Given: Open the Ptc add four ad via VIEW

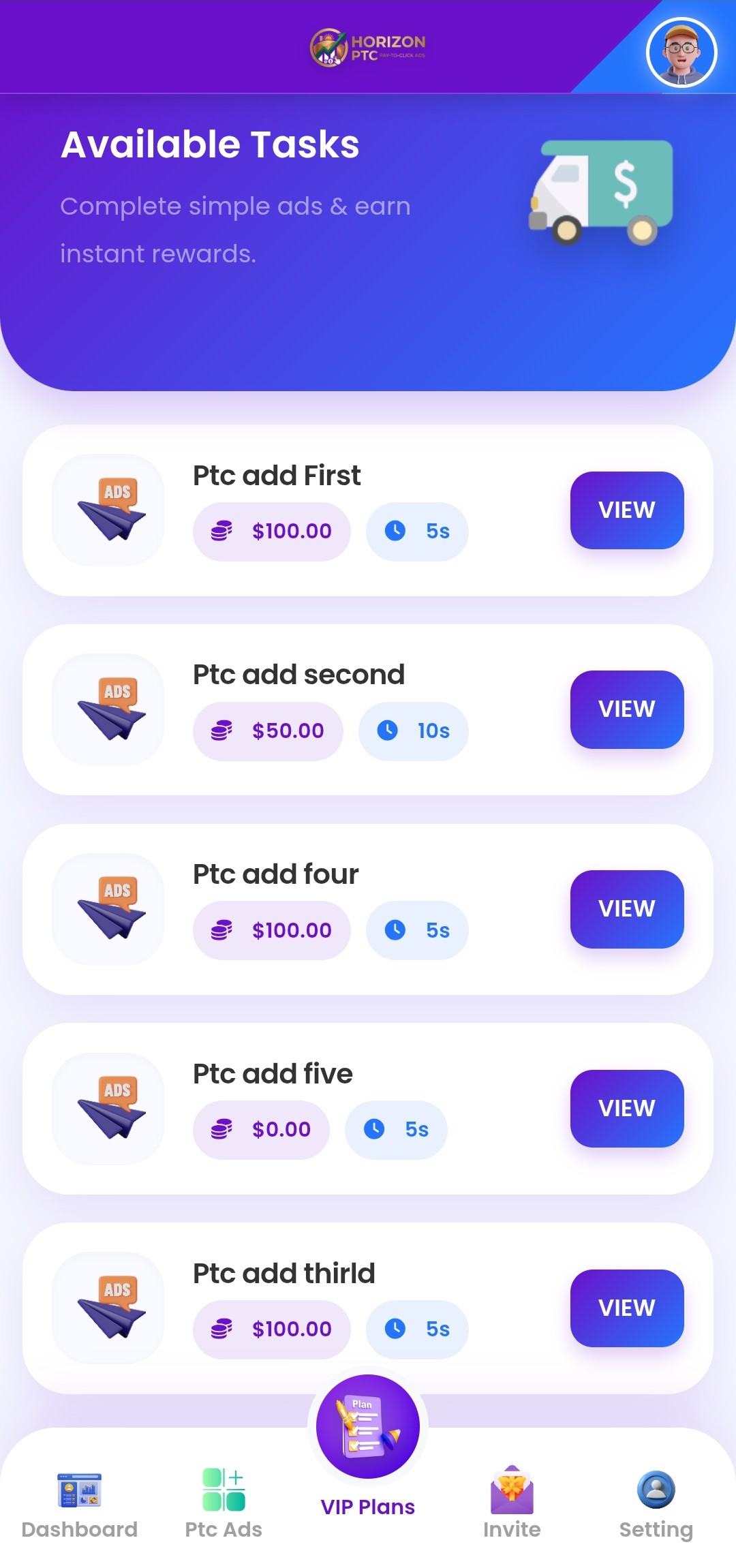Looking at the screenshot, I should [x=626, y=909].
